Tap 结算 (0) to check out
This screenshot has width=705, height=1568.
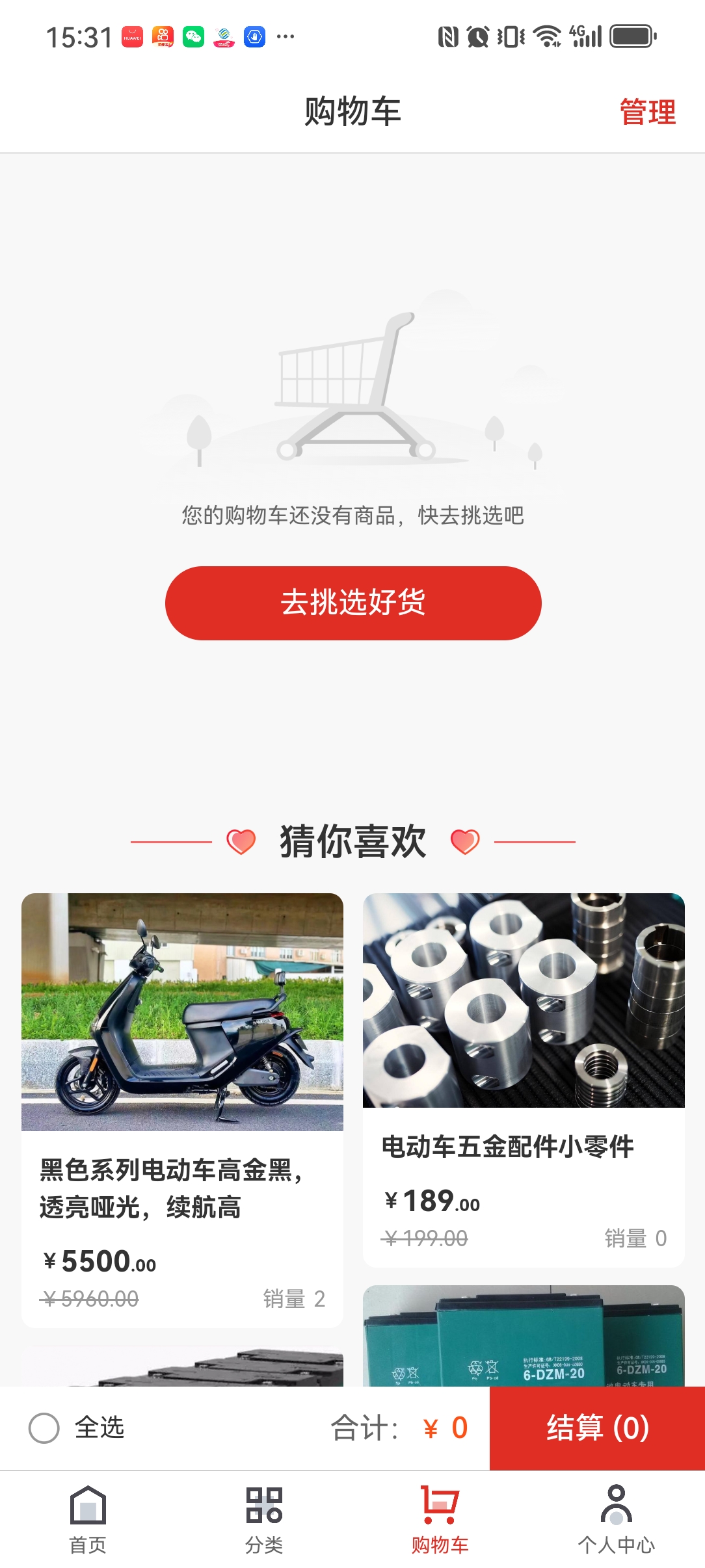point(597,1428)
